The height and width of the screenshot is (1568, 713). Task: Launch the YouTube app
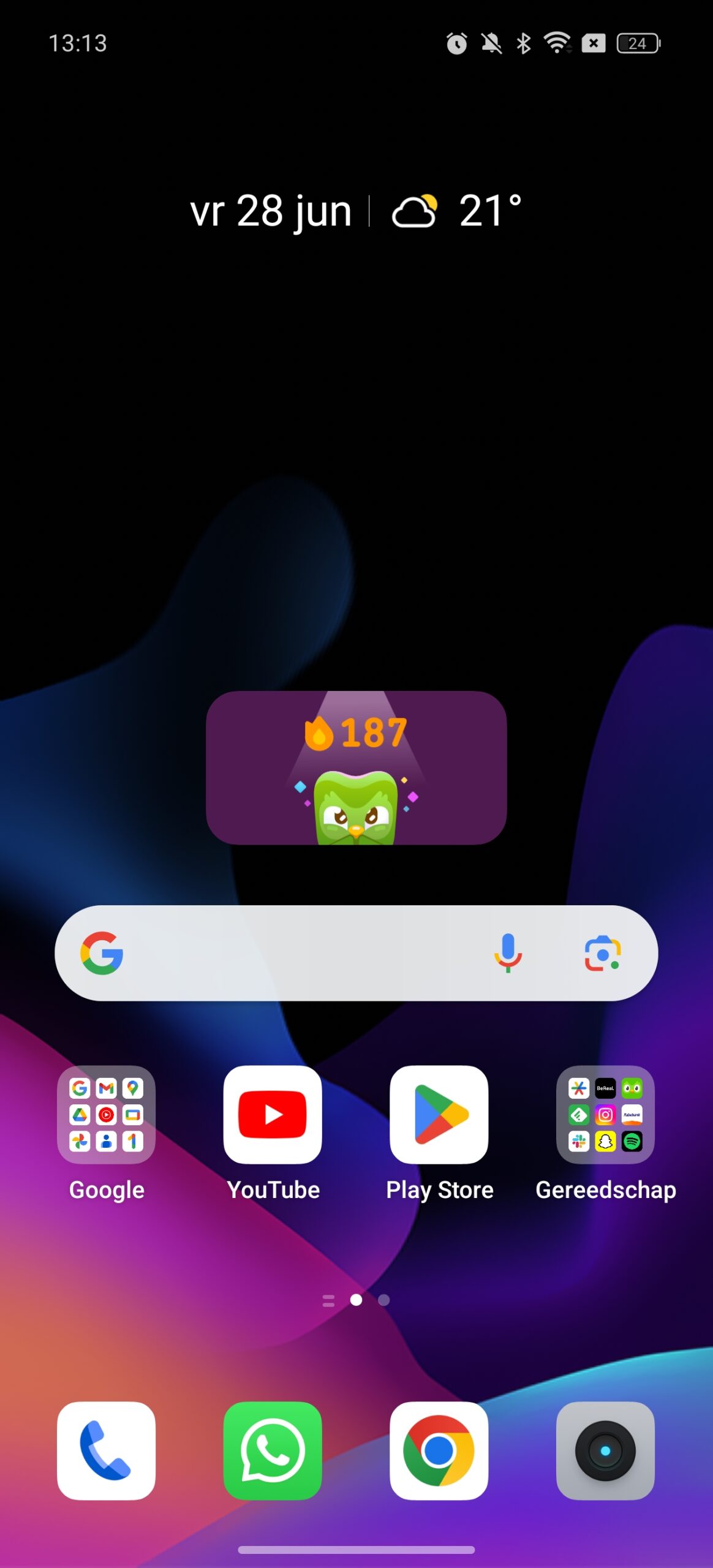273,1115
